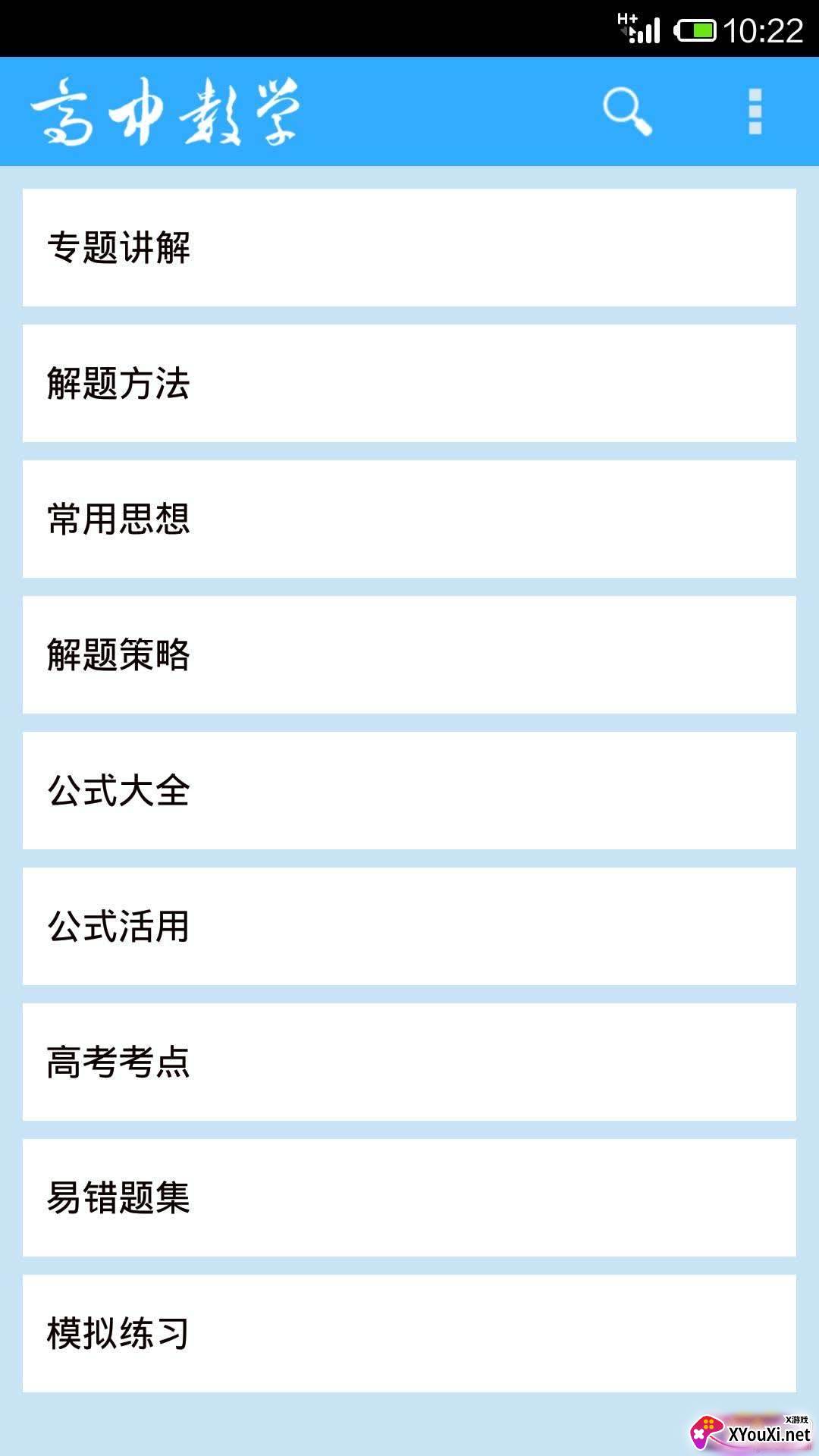The height and width of the screenshot is (1456, 819).
Task: Open the 公式大全 list
Action: tap(409, 790)
